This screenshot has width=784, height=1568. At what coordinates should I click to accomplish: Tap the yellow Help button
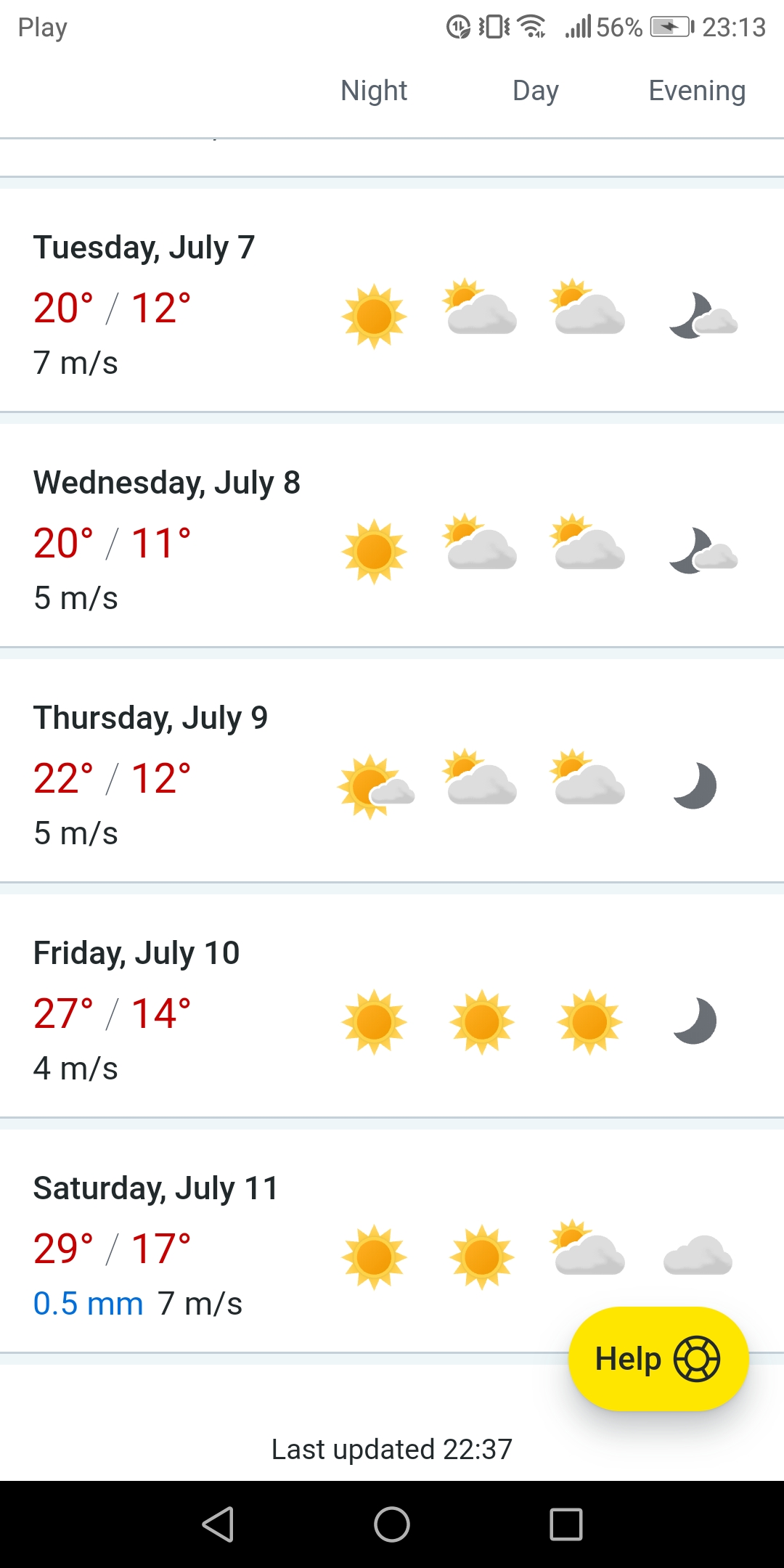[658, 1359]
